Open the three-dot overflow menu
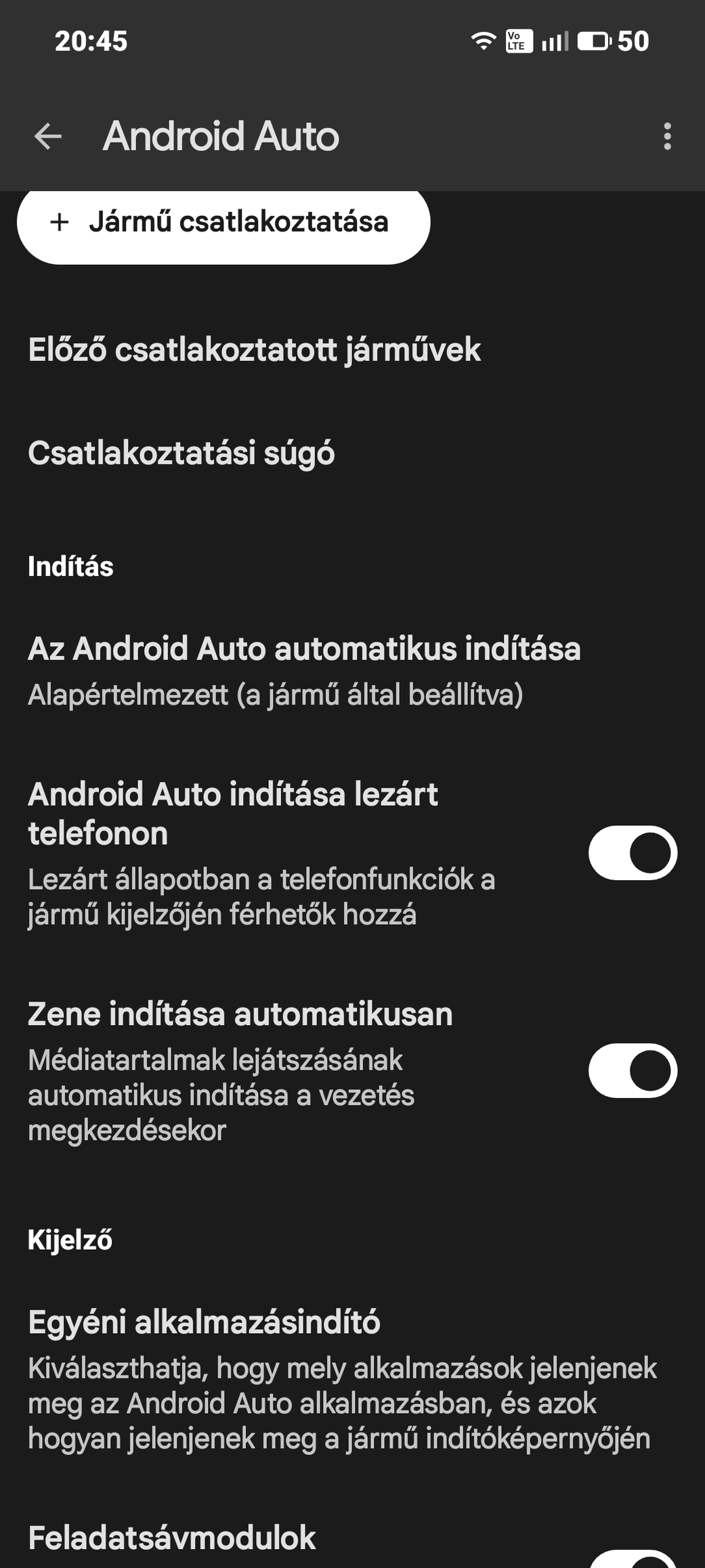Viewport: 705px width, 1568px height. [x=667, y=136]
